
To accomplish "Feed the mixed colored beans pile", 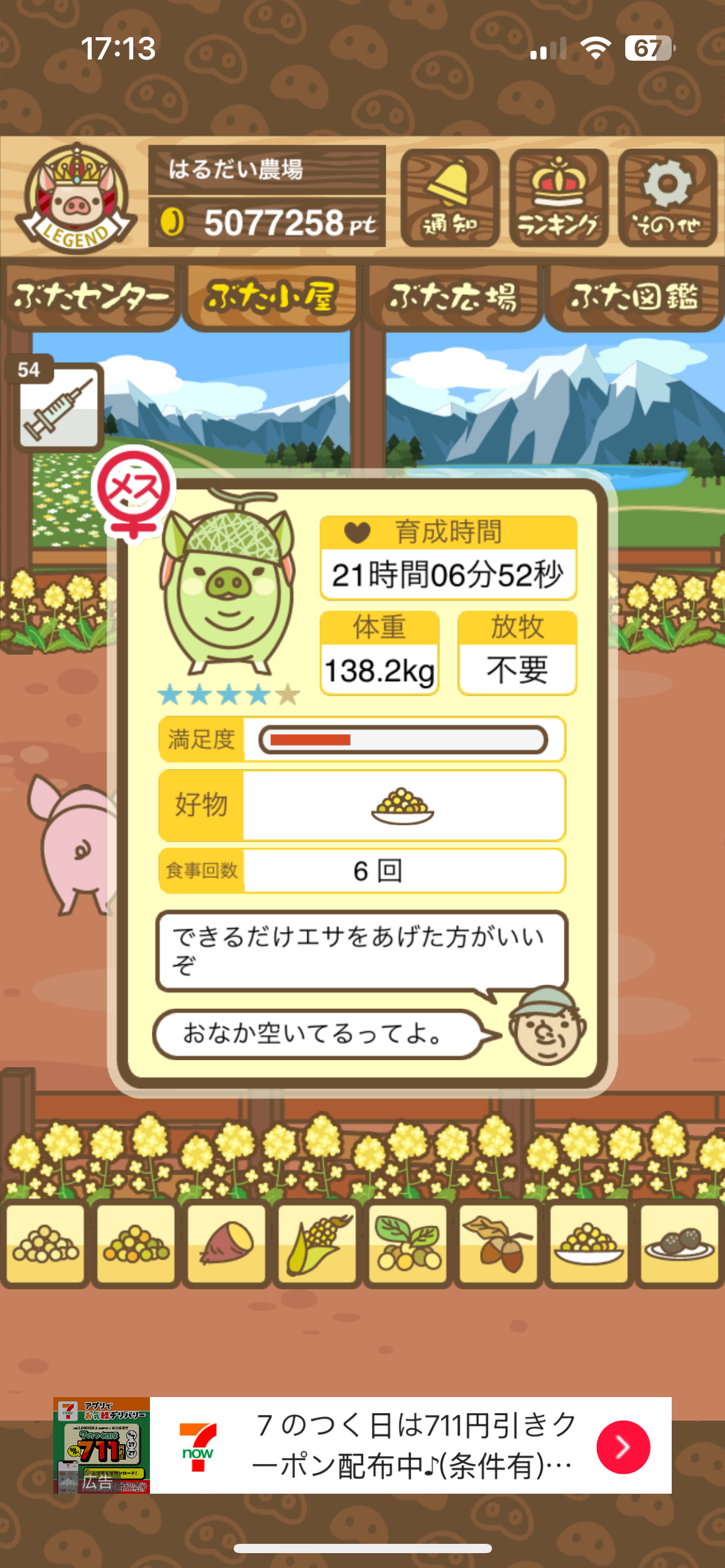I will point(136,1244).
